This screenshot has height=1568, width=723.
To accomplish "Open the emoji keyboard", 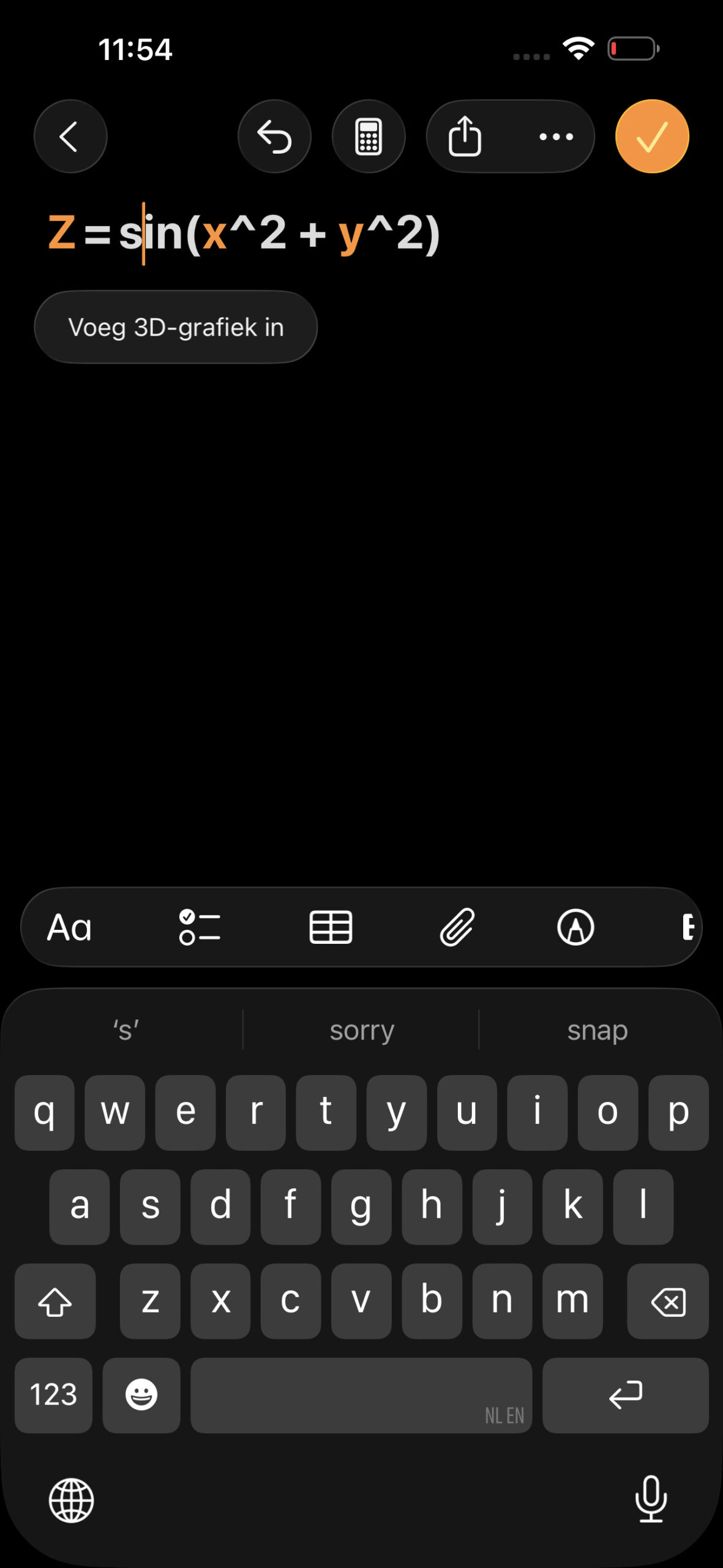I will [x=141, y=1395].
